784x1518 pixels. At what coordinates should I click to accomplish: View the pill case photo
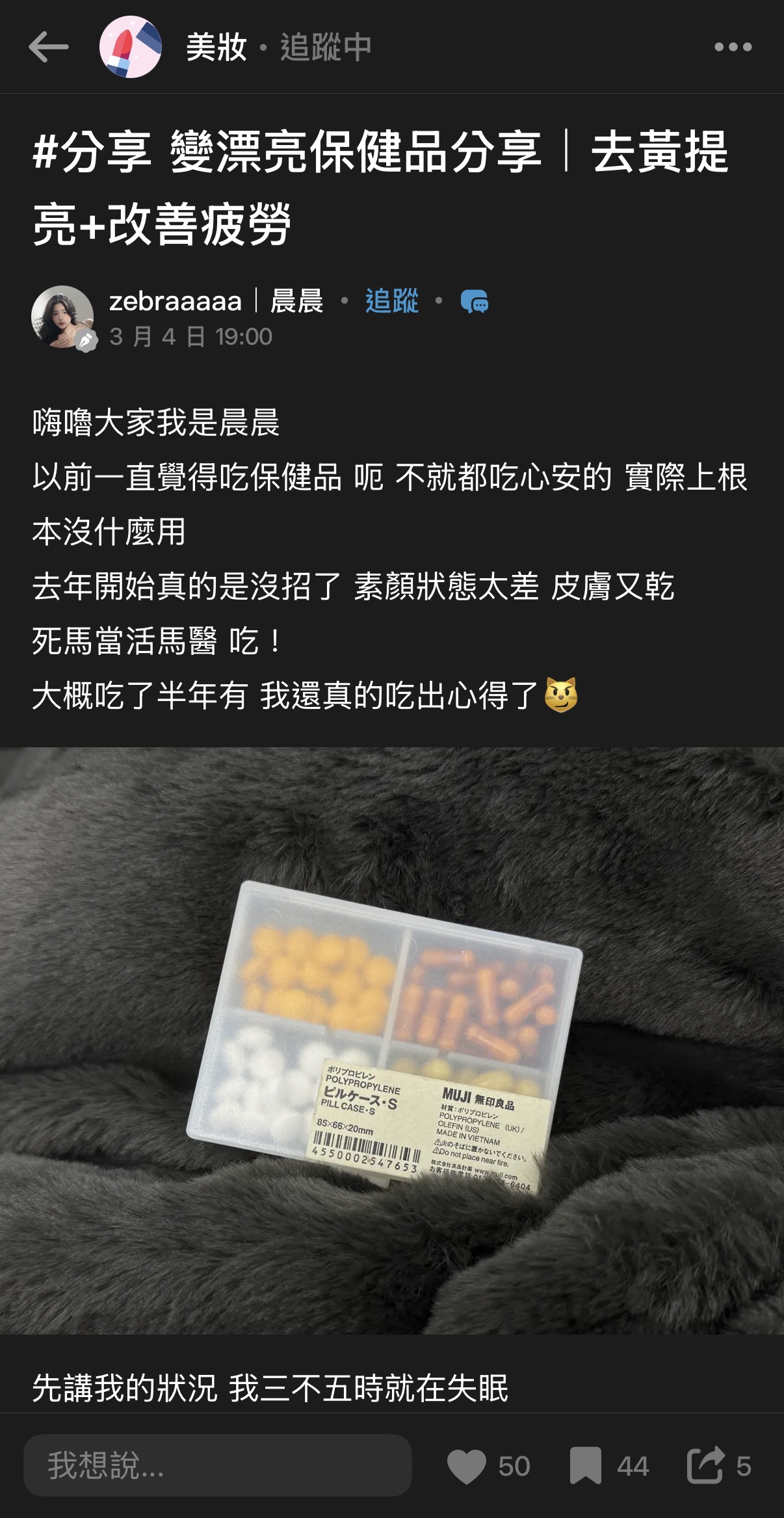392,1041
